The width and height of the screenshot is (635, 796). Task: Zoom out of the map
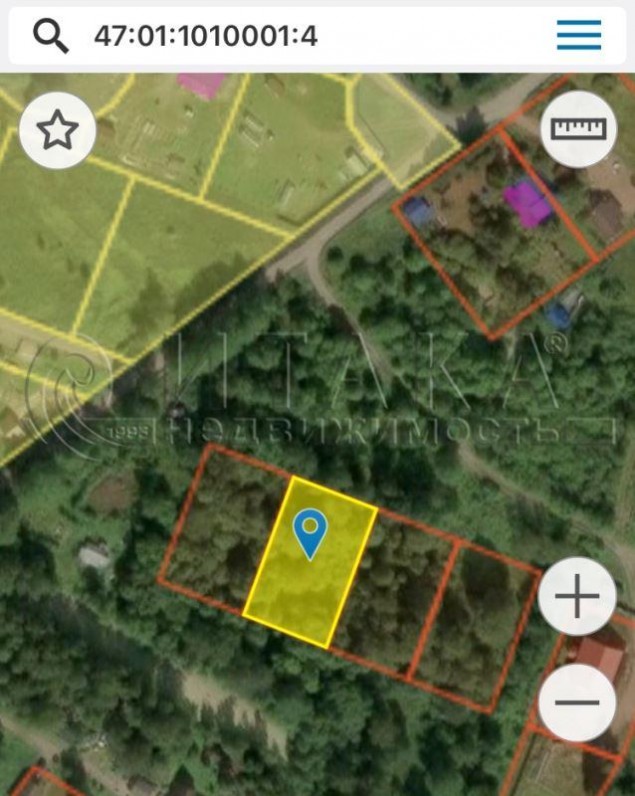pyautogui.click(x=577, y=703)
